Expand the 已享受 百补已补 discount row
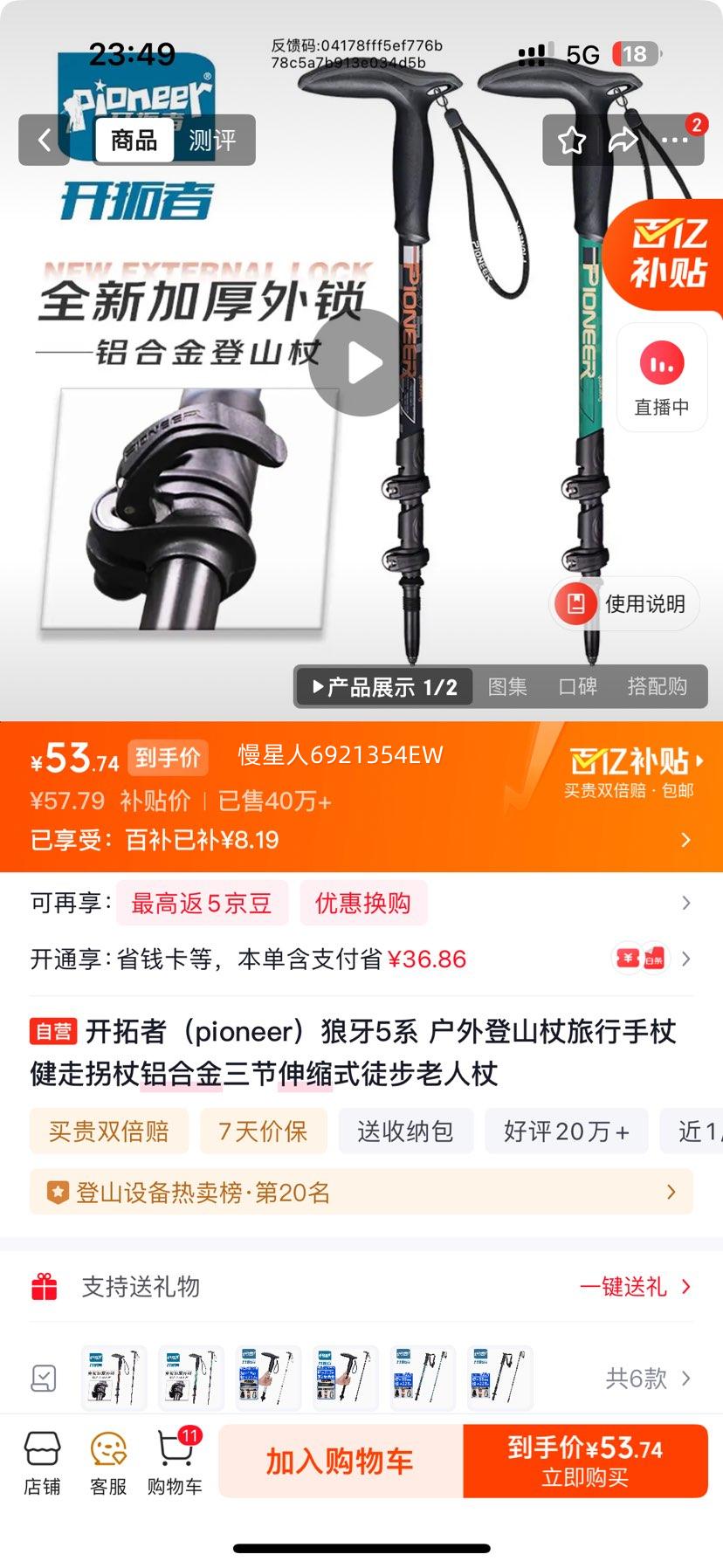This screenshot has height=1568, width=723. [x=361, y=840]
